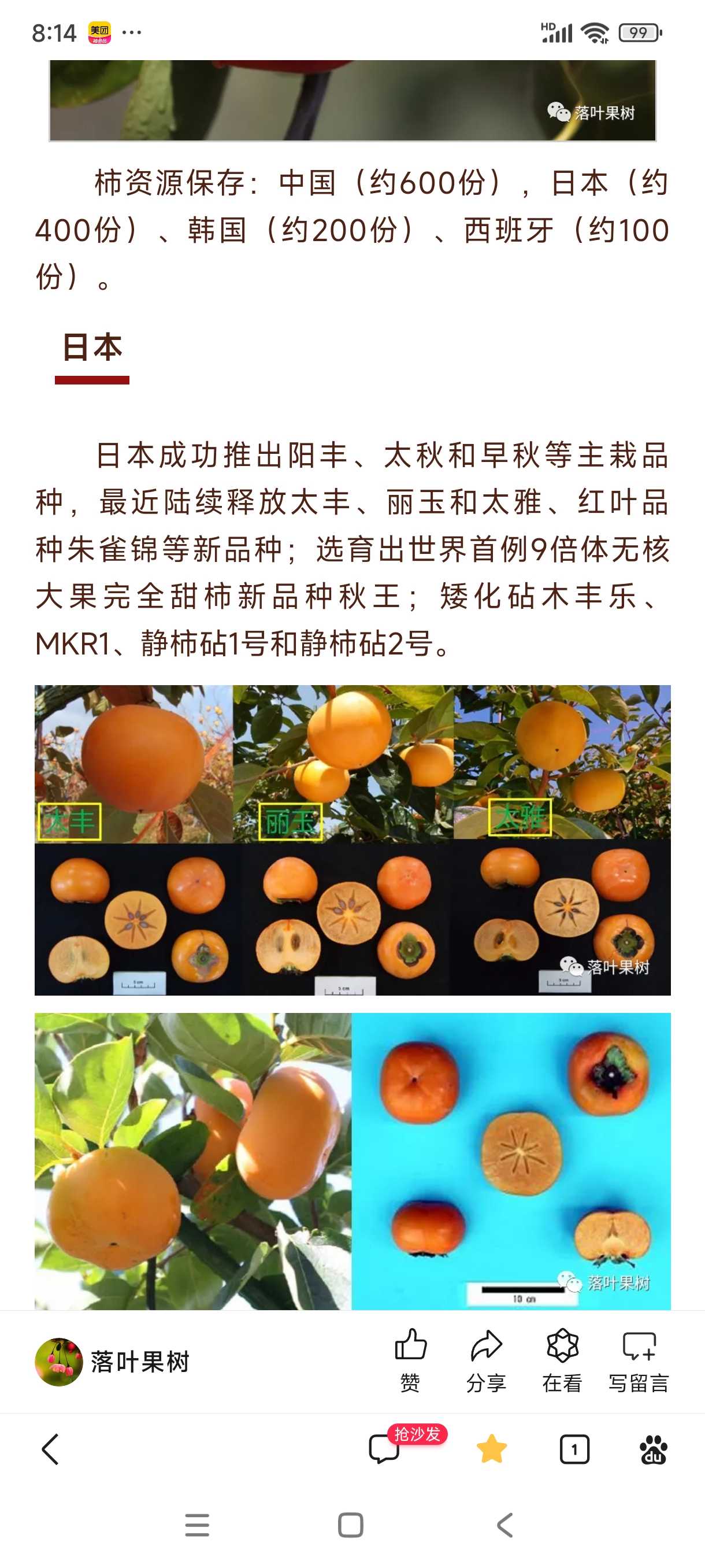View the 太丰 丽玉 太雅 persimmon image
705x1568 pixels.
pyautogui.click(x=353, y=840)
